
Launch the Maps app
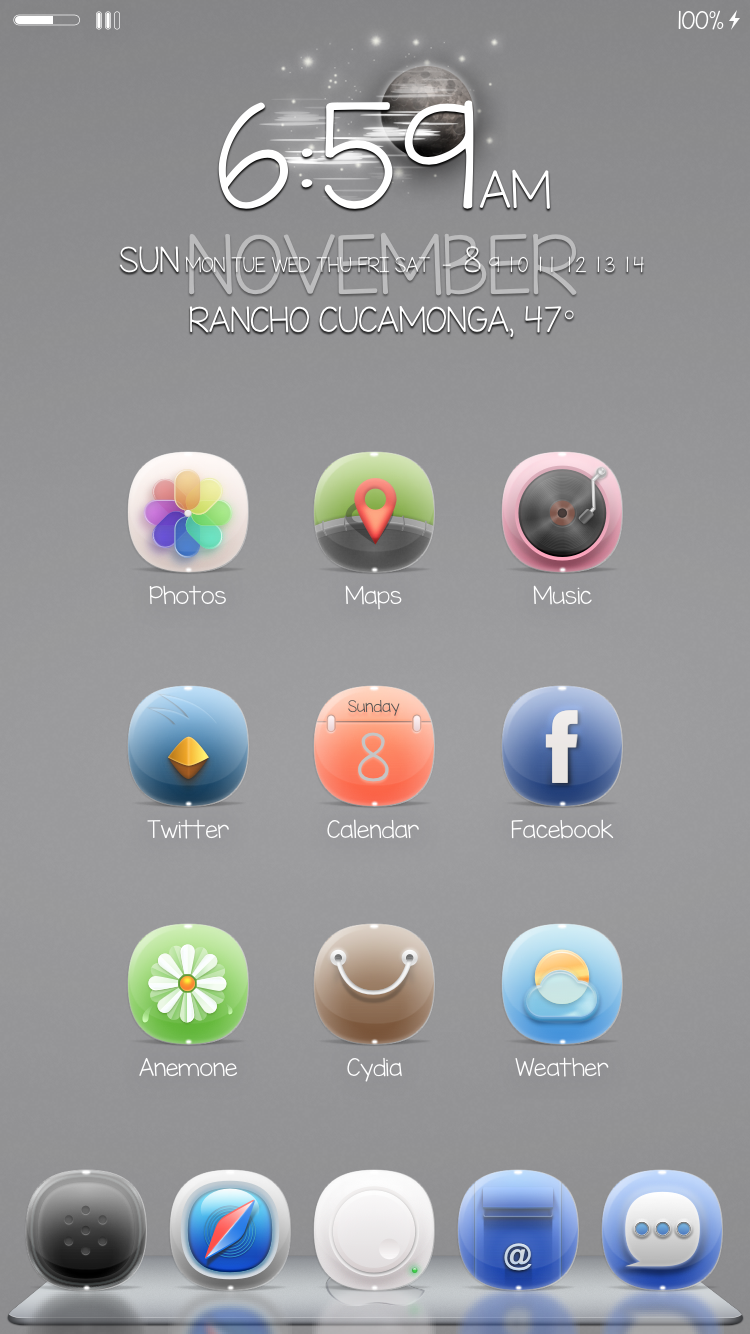(374, 512)
